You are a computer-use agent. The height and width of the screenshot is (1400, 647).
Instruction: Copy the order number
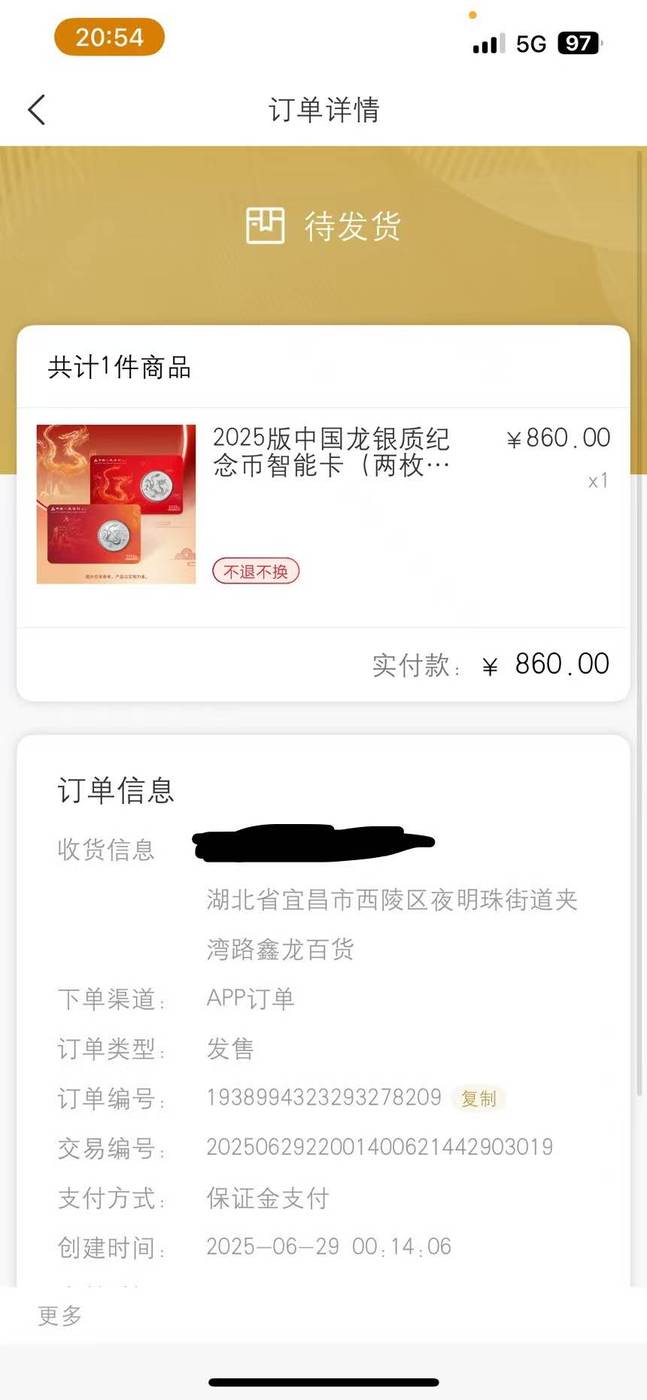point(478,1098)
